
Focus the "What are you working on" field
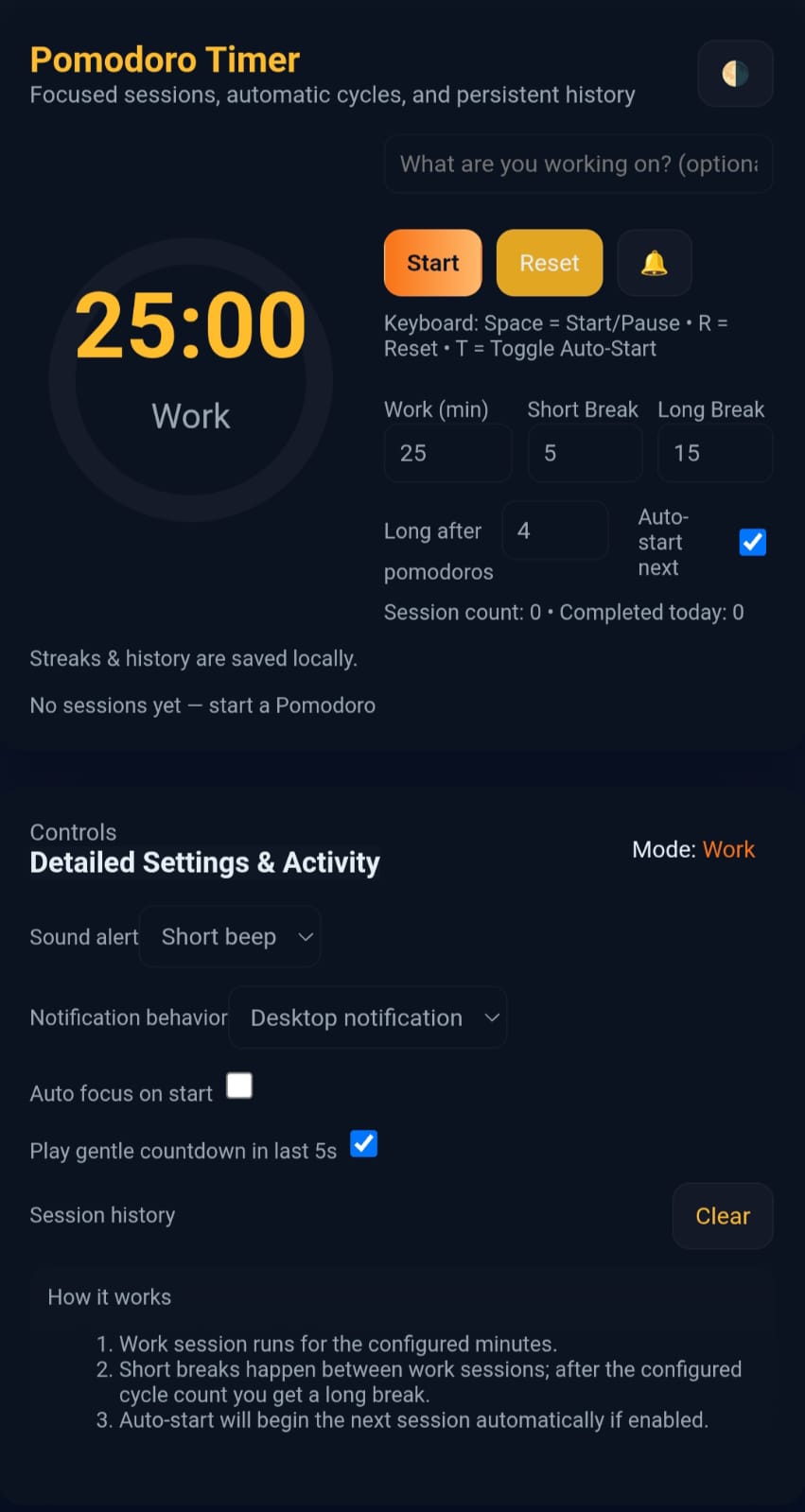pyautogui.click(x=578, y=165)
